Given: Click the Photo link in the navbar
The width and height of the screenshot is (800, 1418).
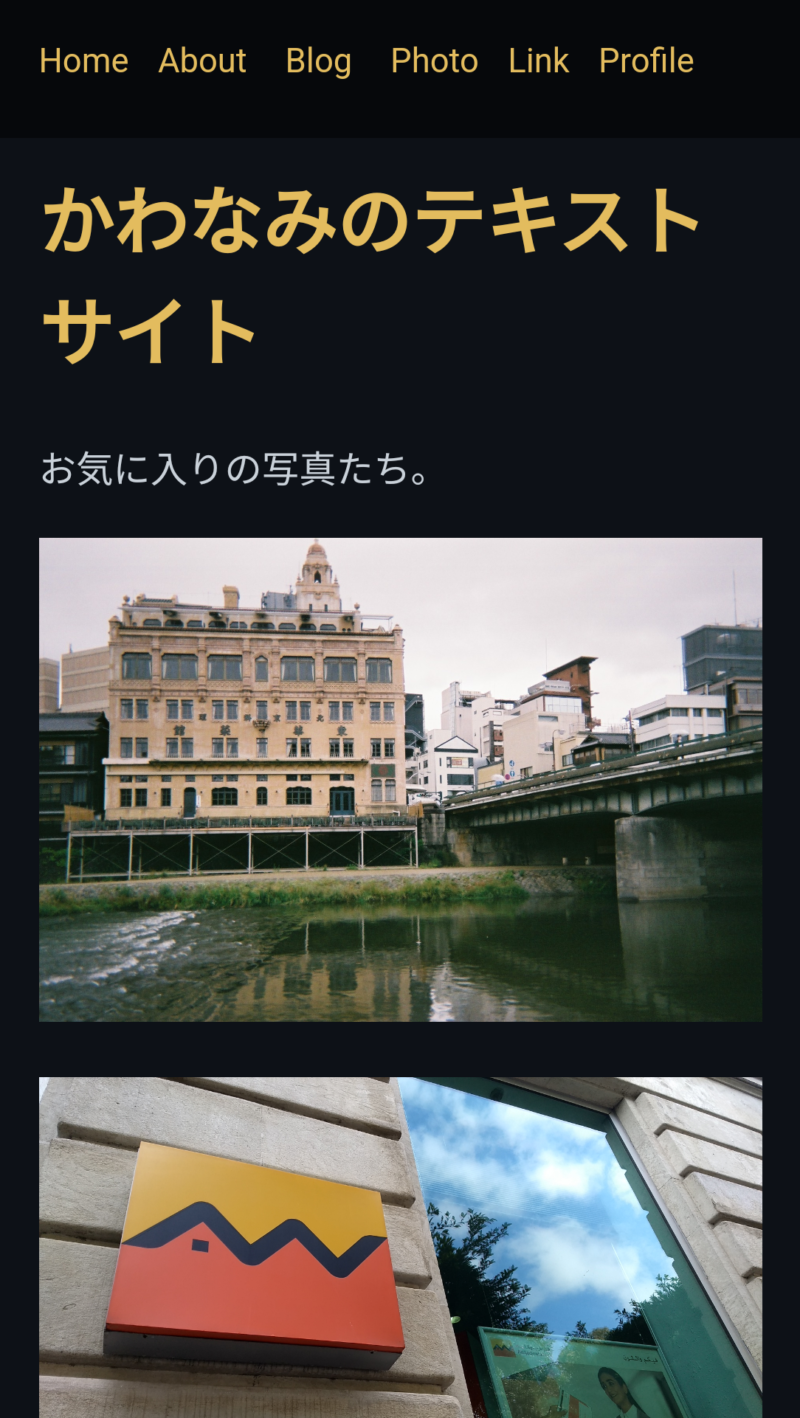Looking at the screenshot, I should click(435, 62).
